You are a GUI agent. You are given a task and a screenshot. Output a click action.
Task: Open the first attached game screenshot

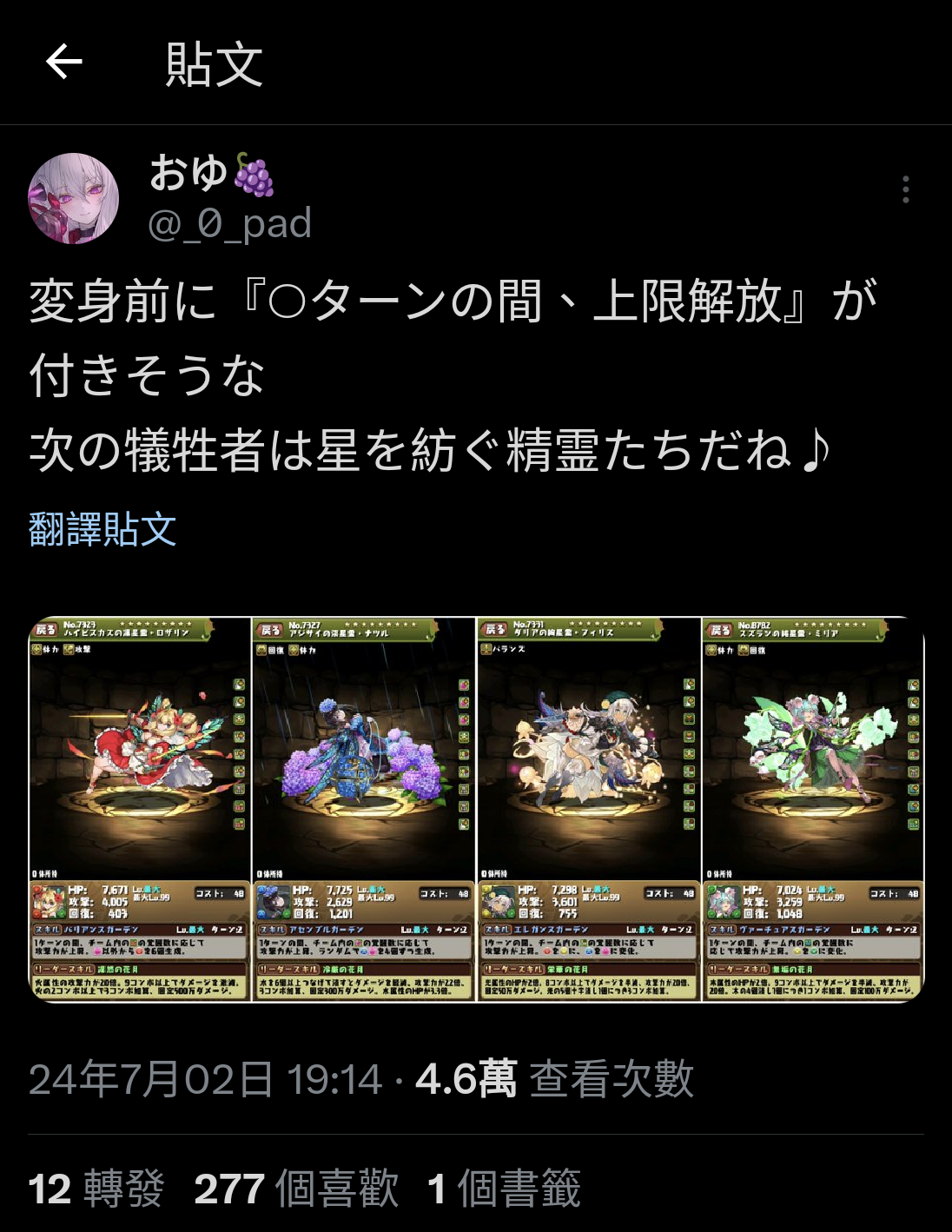click(x=140, y=809)
